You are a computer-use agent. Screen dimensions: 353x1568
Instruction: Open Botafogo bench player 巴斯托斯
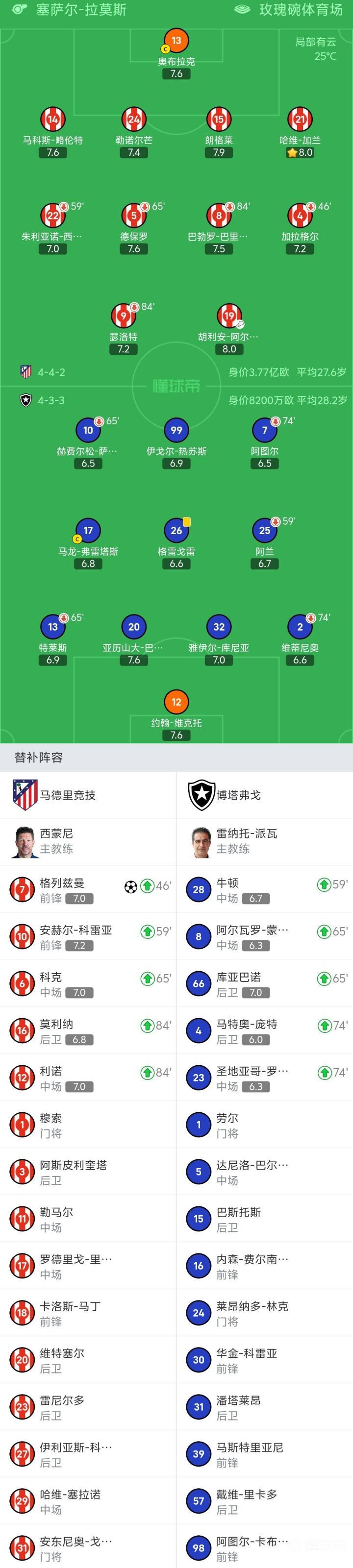point(264,1219)
